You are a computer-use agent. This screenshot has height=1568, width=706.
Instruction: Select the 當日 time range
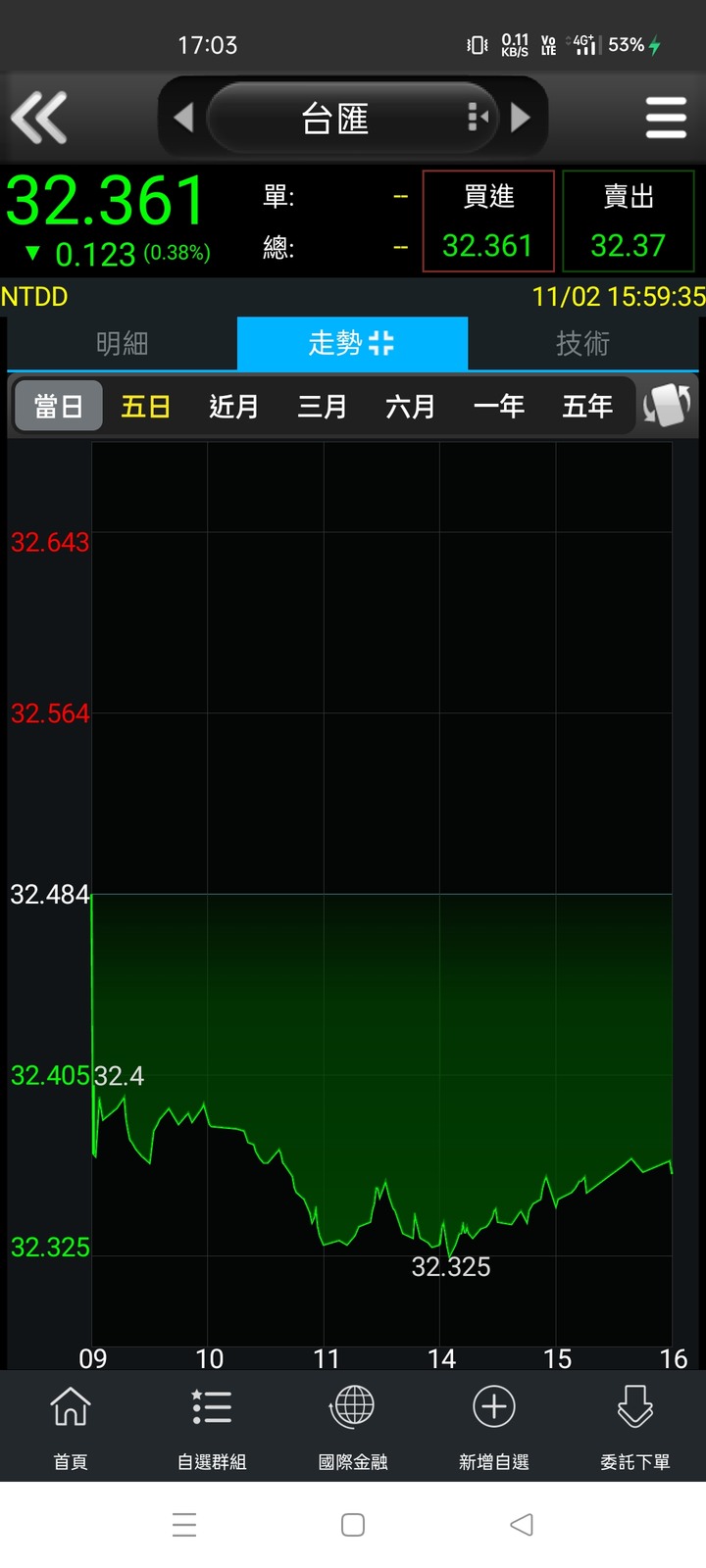pyautogui.click(x=59, y=406)
